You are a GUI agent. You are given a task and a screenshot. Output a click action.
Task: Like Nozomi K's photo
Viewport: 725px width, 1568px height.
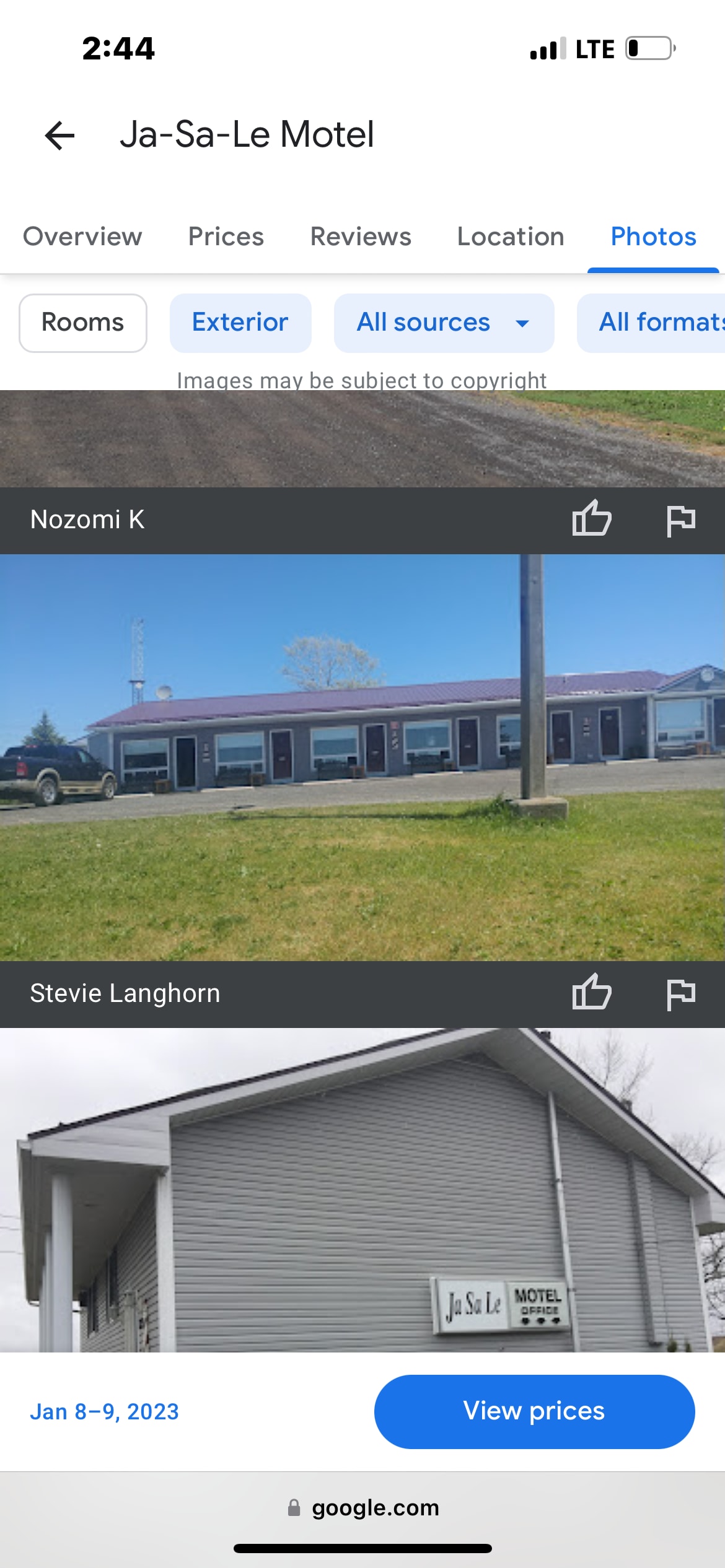point(592,519)
